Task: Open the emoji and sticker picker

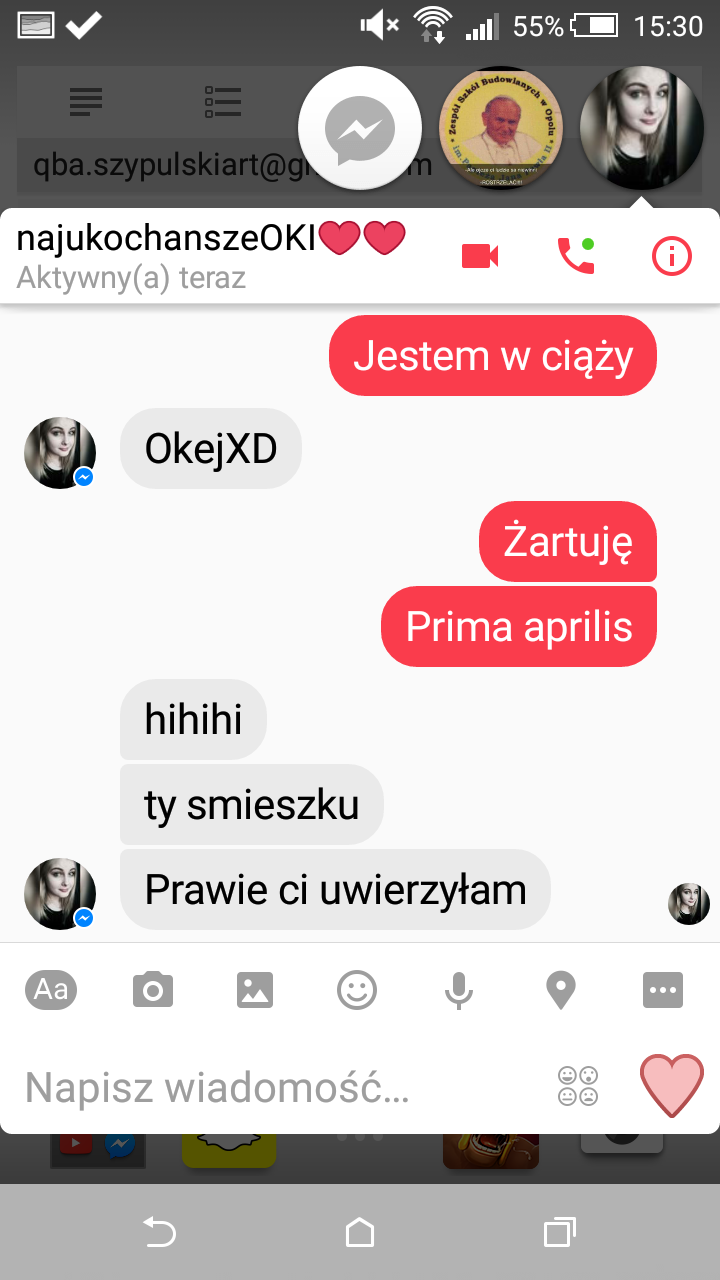Action: click(x=357, y=990)
